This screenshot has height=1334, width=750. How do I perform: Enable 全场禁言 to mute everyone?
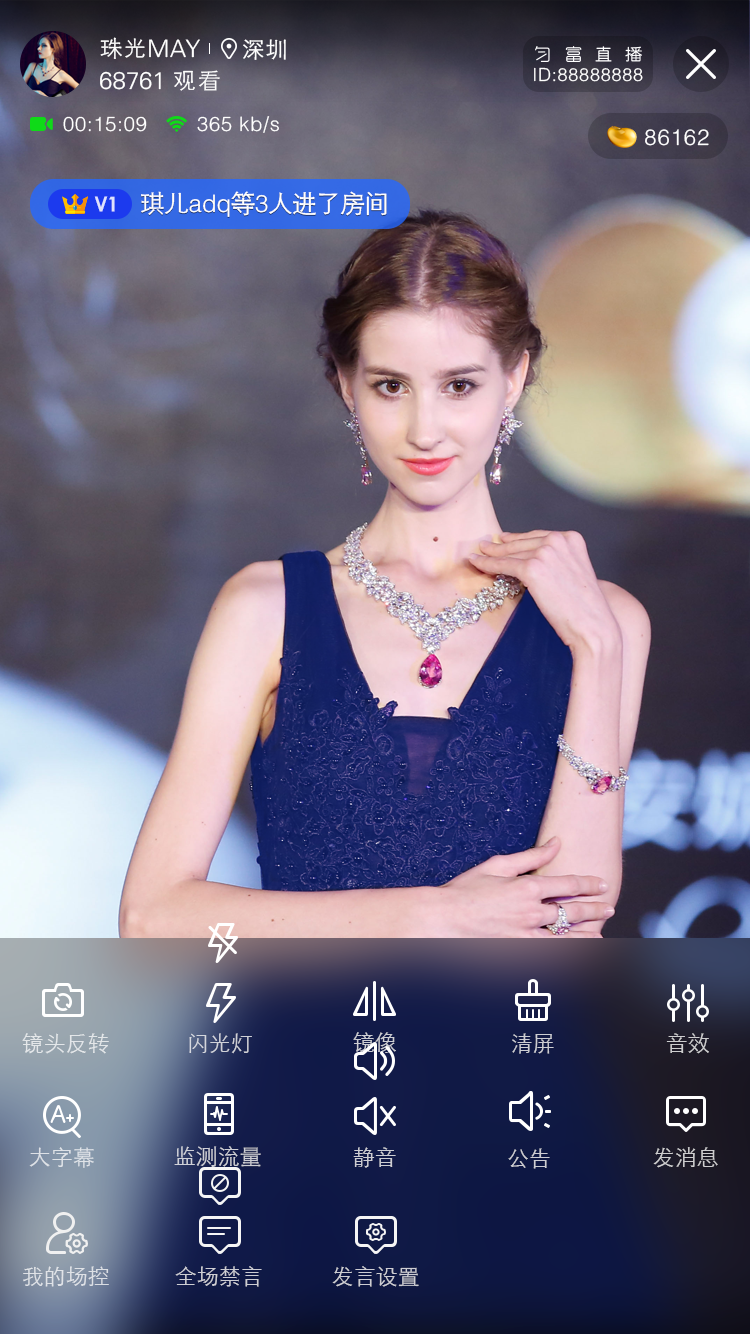(x=219, y=1248)
